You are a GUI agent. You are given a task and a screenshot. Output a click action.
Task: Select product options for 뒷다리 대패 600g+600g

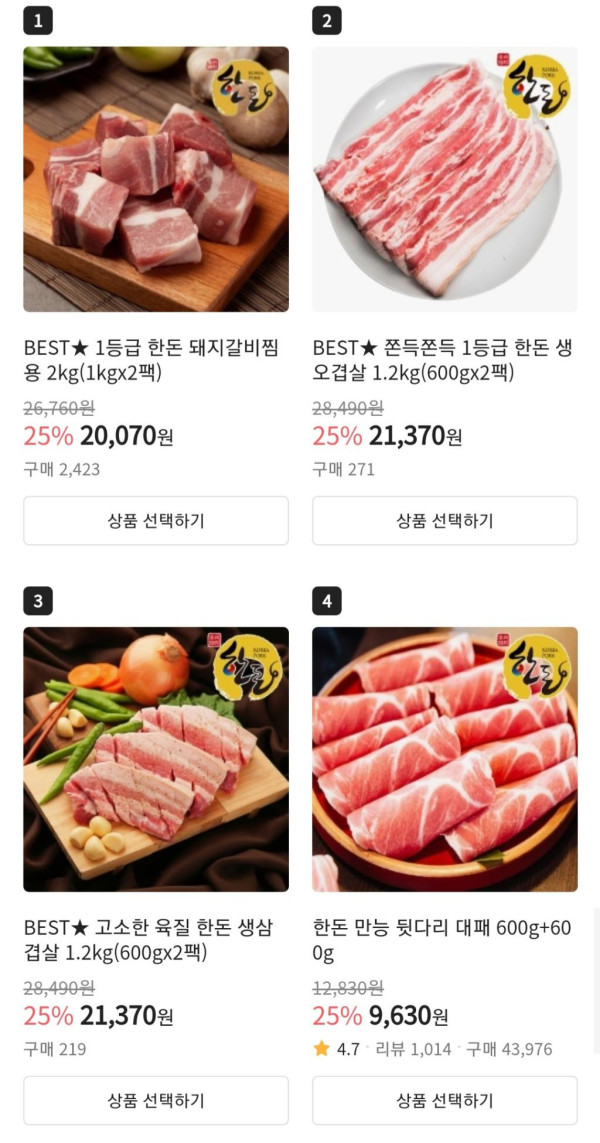(445, 1100)
